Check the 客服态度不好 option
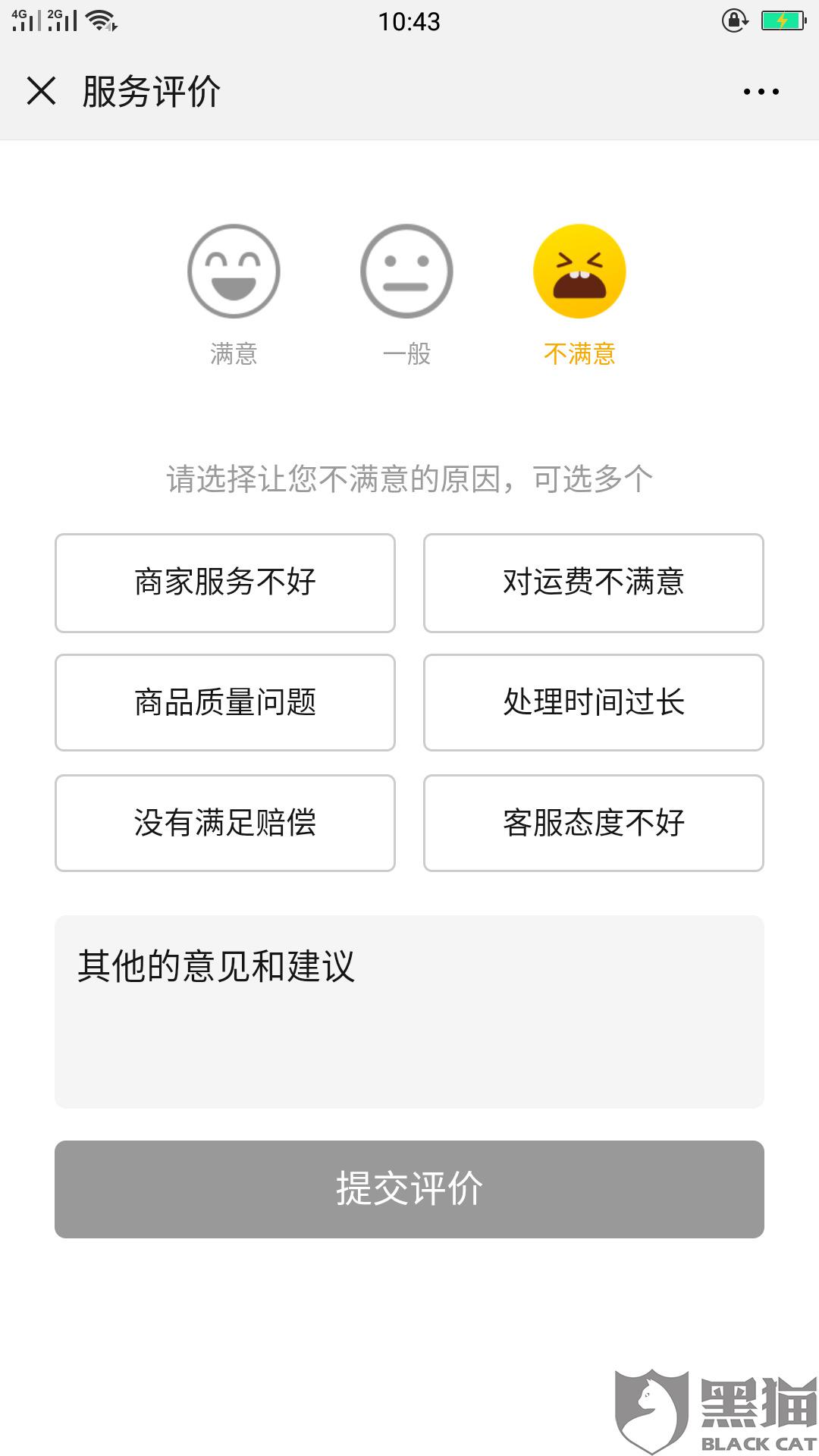Screen dimensions: 819x1456 pyautogui.click(x=593, y=823)
